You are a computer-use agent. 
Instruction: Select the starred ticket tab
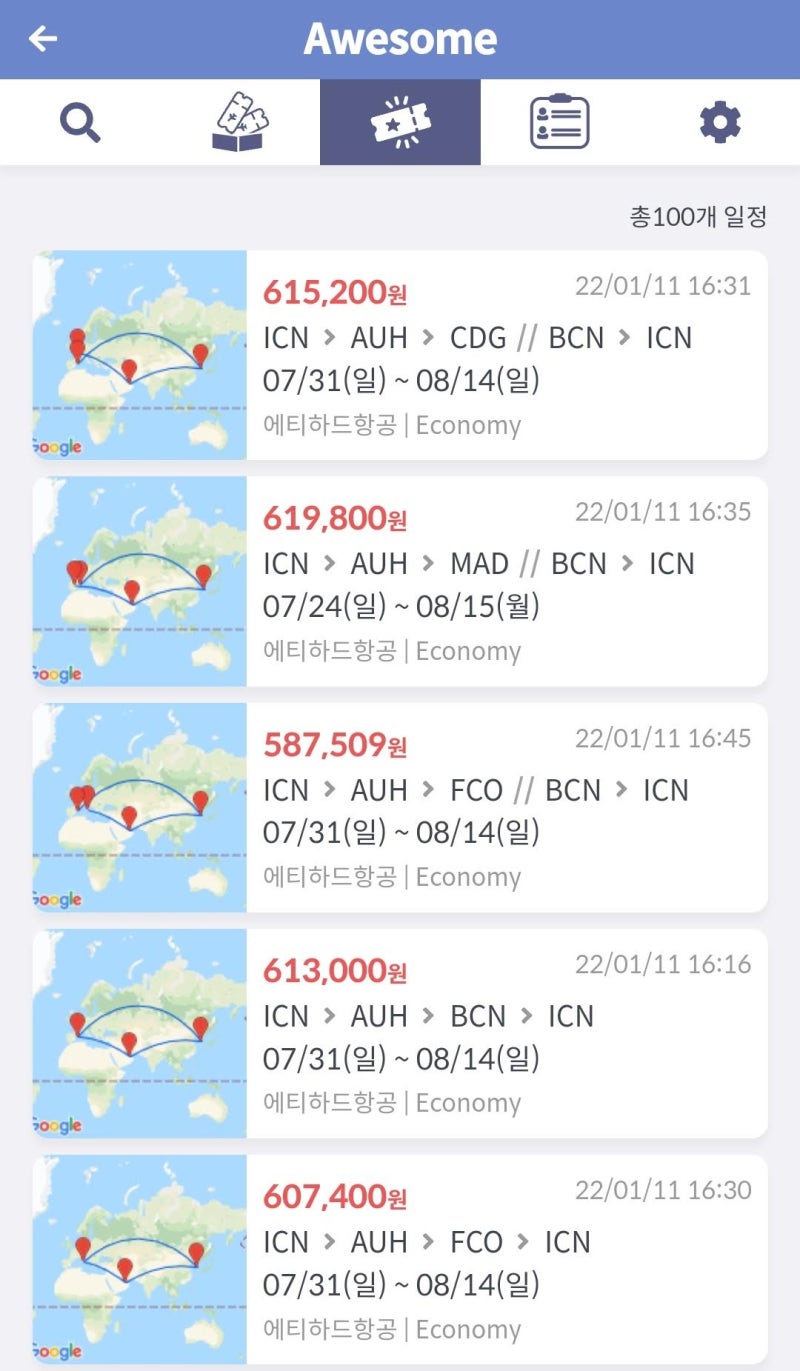[400, 123]
